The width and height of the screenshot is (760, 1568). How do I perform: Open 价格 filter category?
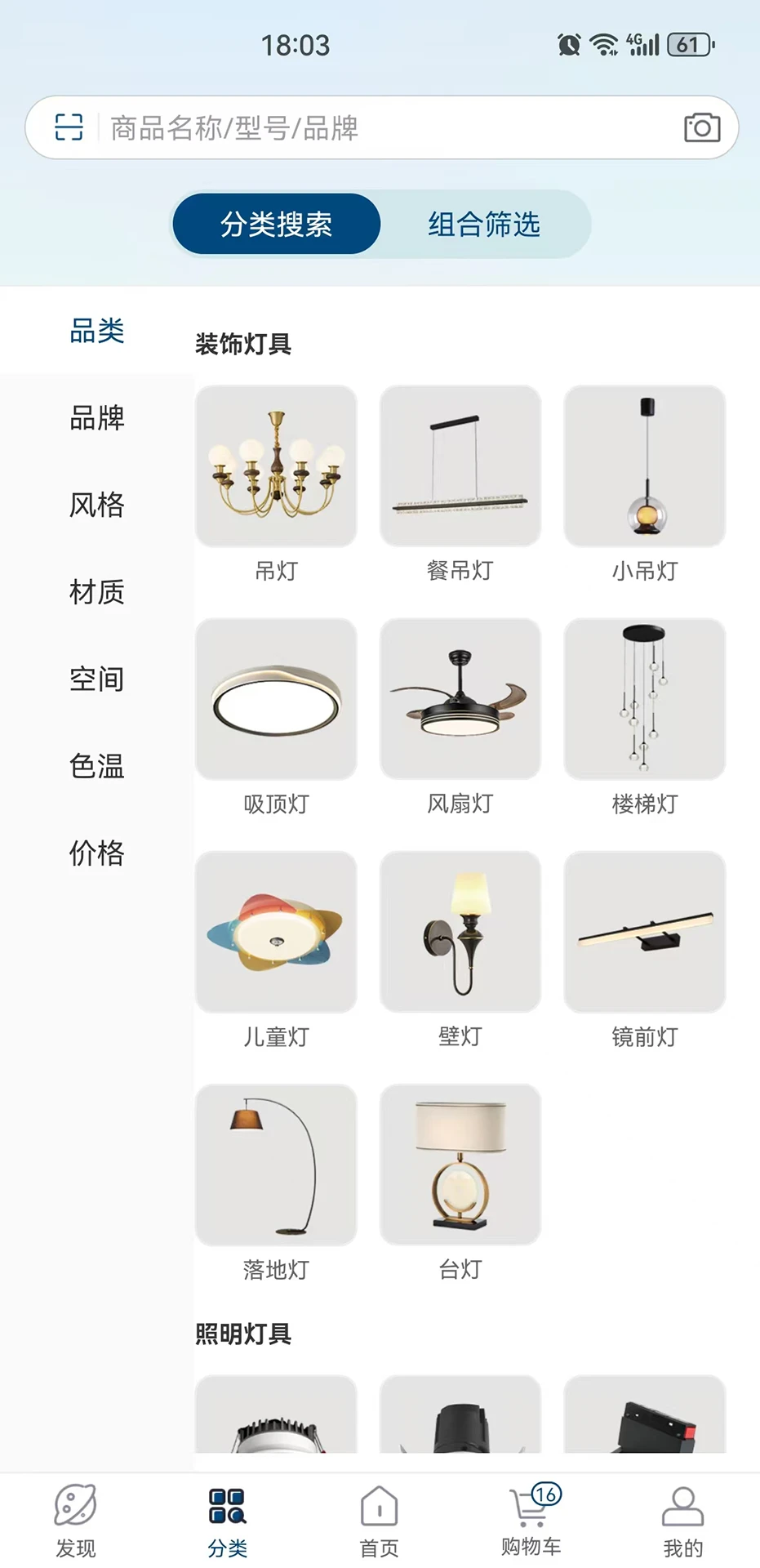[96, 853]
